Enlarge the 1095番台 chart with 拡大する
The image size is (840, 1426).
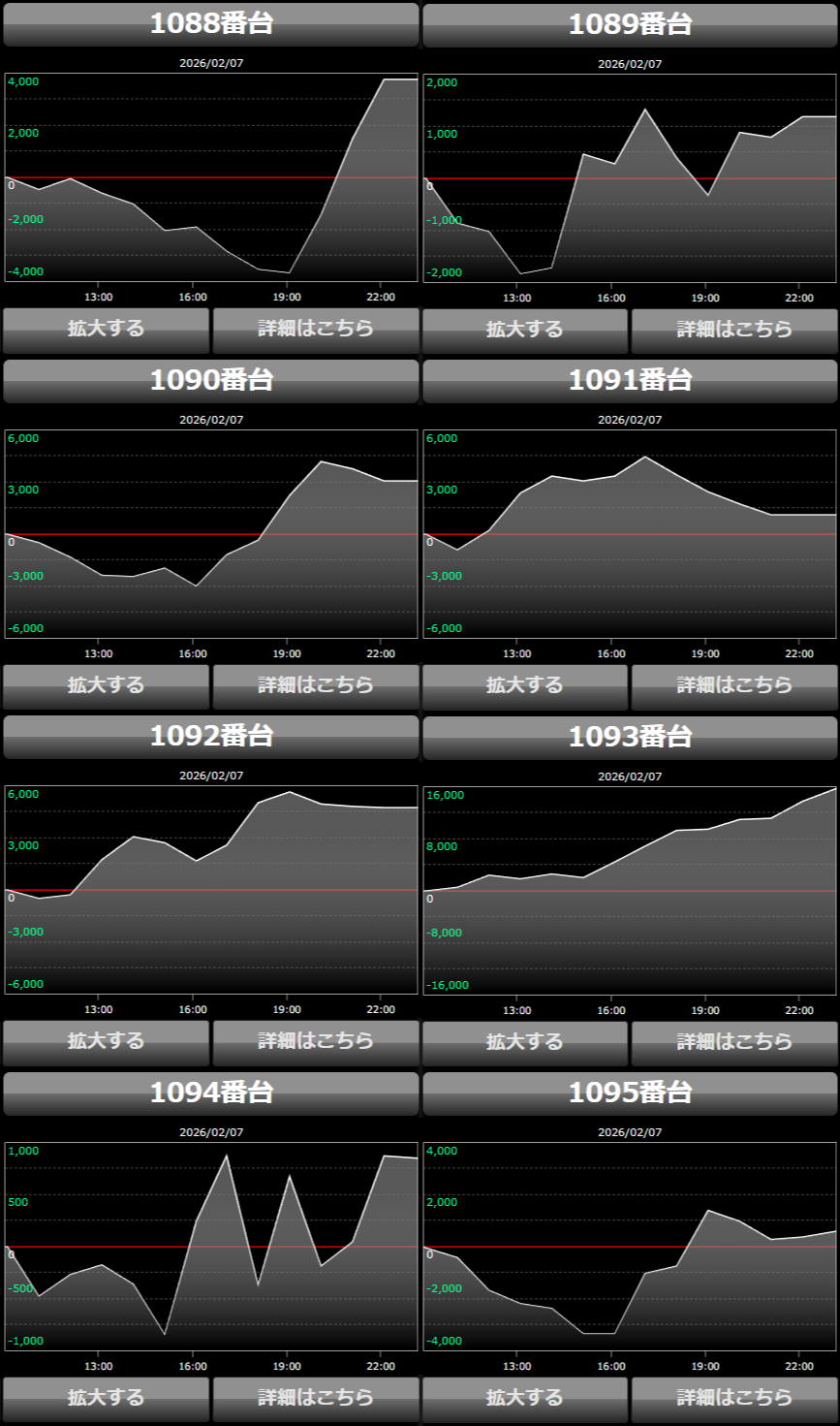(524, 1398)
